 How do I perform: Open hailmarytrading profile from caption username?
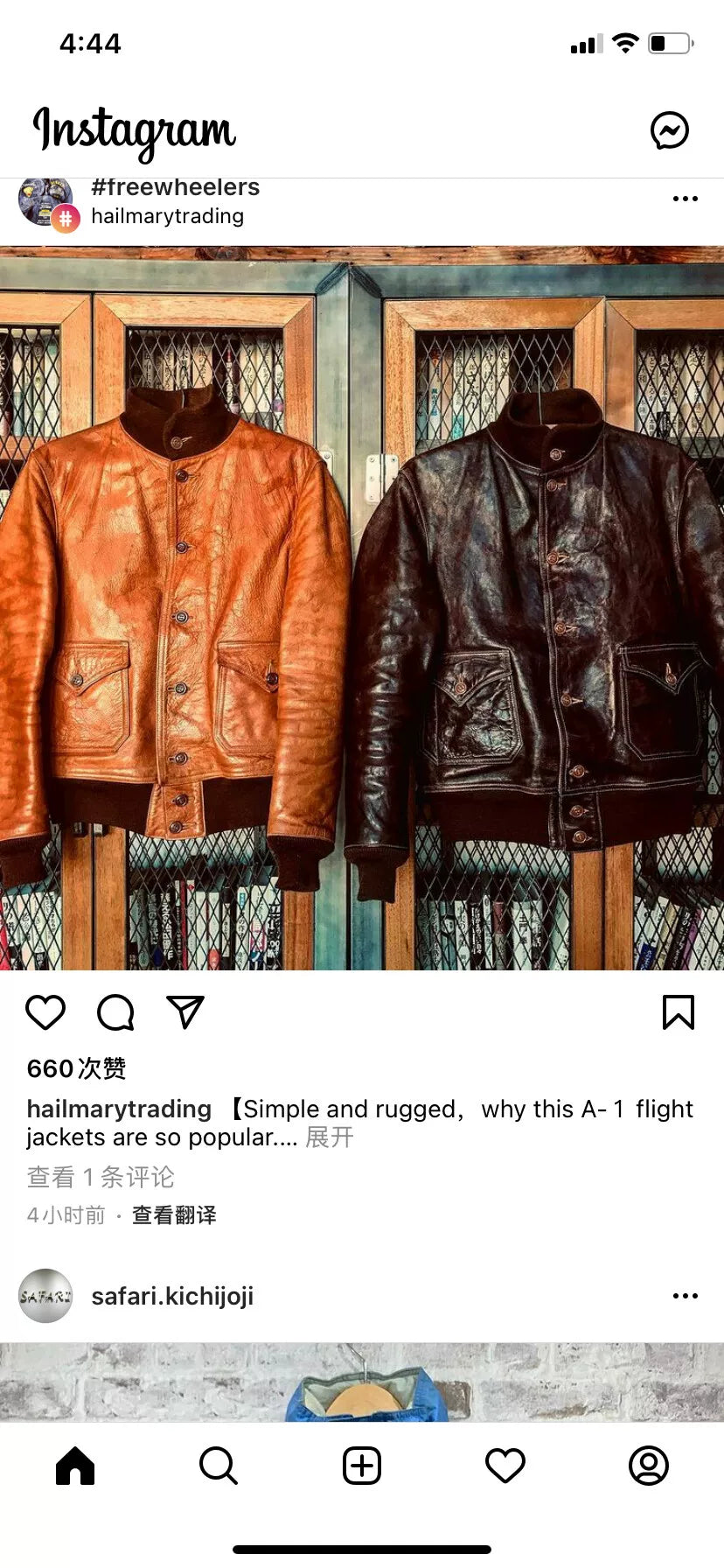[119, 1109]
